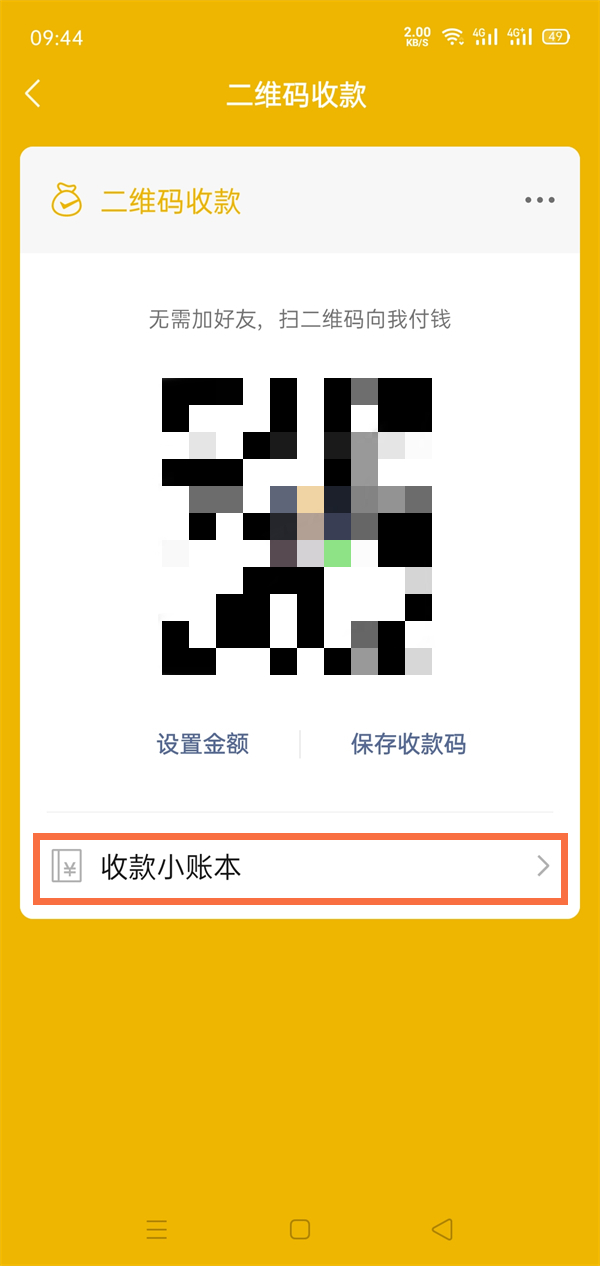Tap the system home button
Image resolution: width=600 pixels, height=1266 pixels.
pyautogui.click(x=300, y=1229)
